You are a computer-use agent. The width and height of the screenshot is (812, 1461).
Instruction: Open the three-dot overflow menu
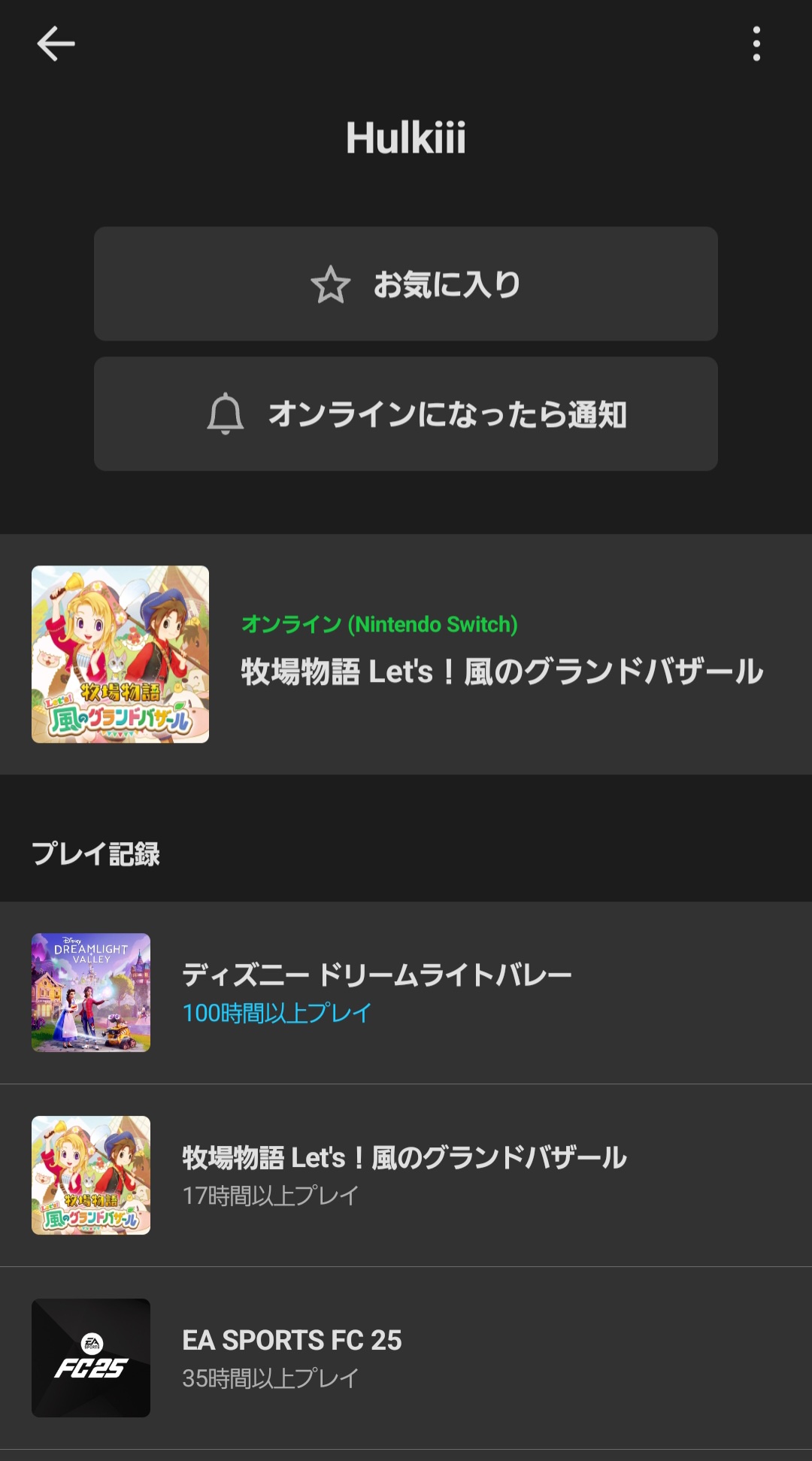click(756, 44)
